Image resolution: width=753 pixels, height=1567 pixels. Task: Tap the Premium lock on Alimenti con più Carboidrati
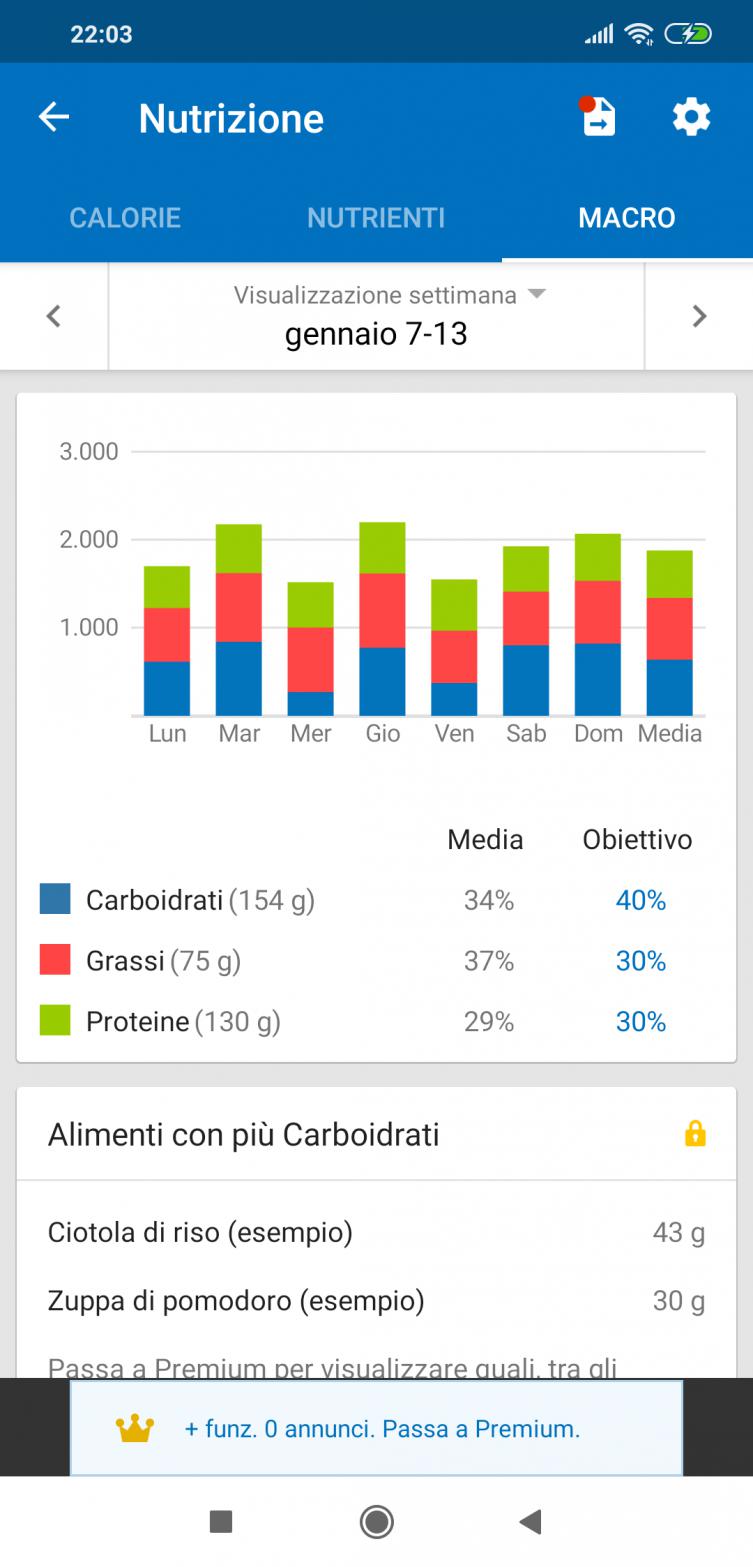695,1134
